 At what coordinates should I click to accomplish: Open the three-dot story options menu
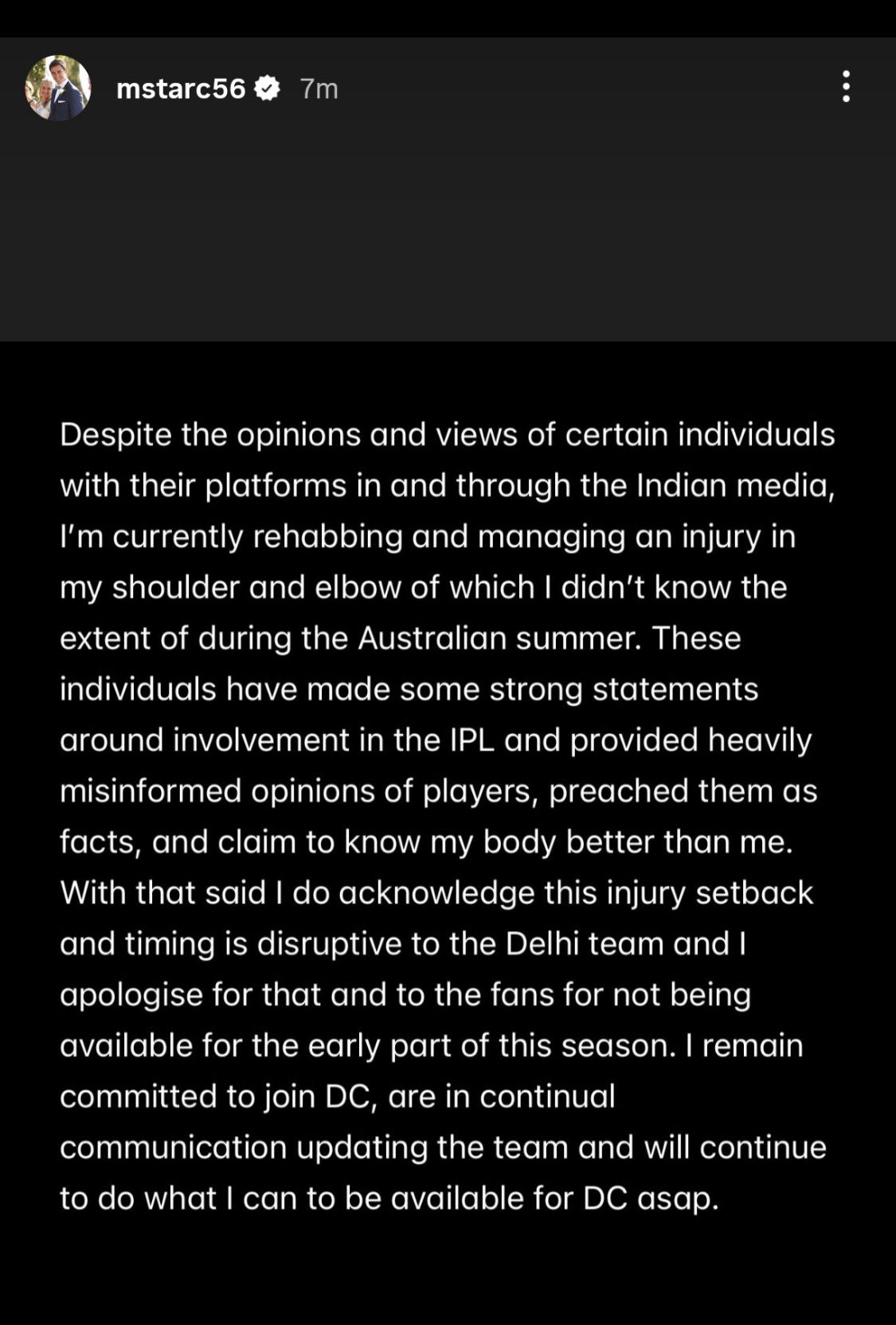point(846,86)
